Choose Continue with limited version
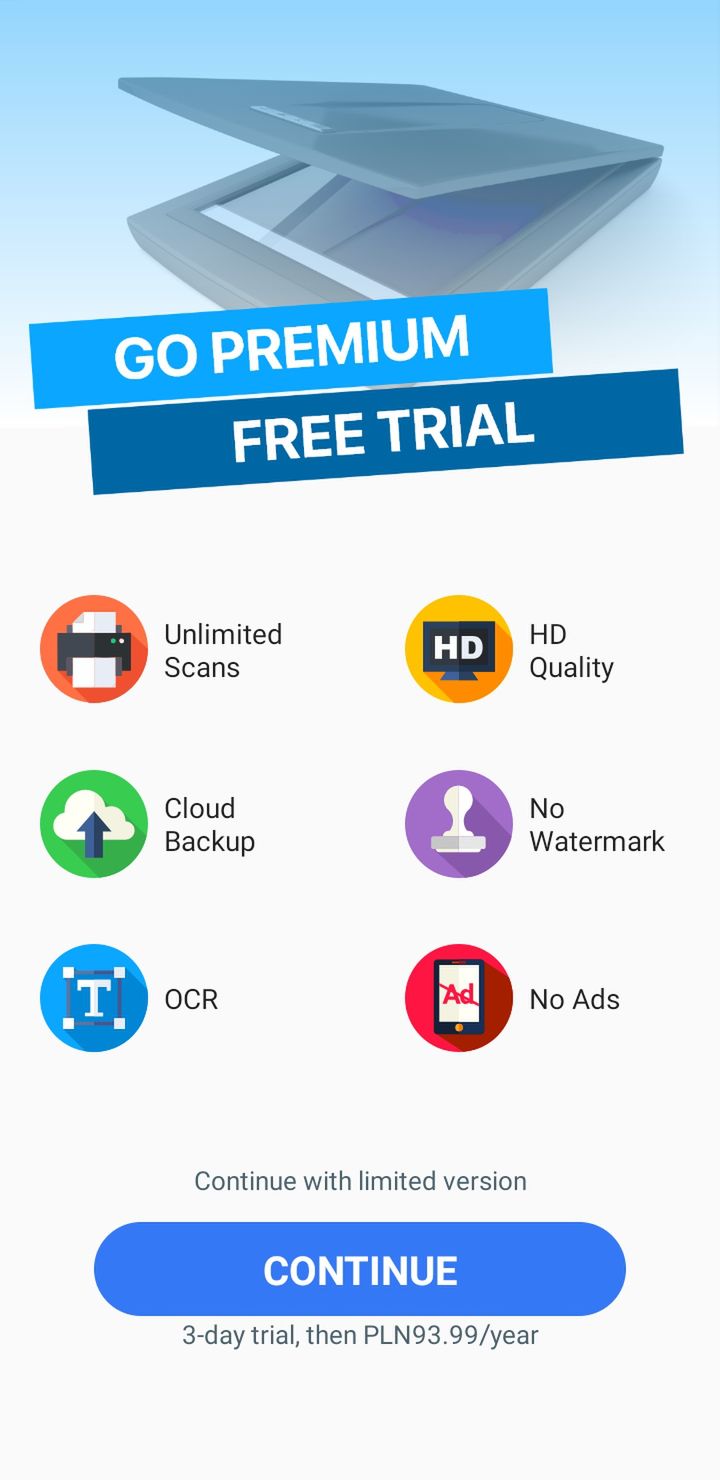The width and height of the screenshot is (720, 1480). [x=360, y=1181]
